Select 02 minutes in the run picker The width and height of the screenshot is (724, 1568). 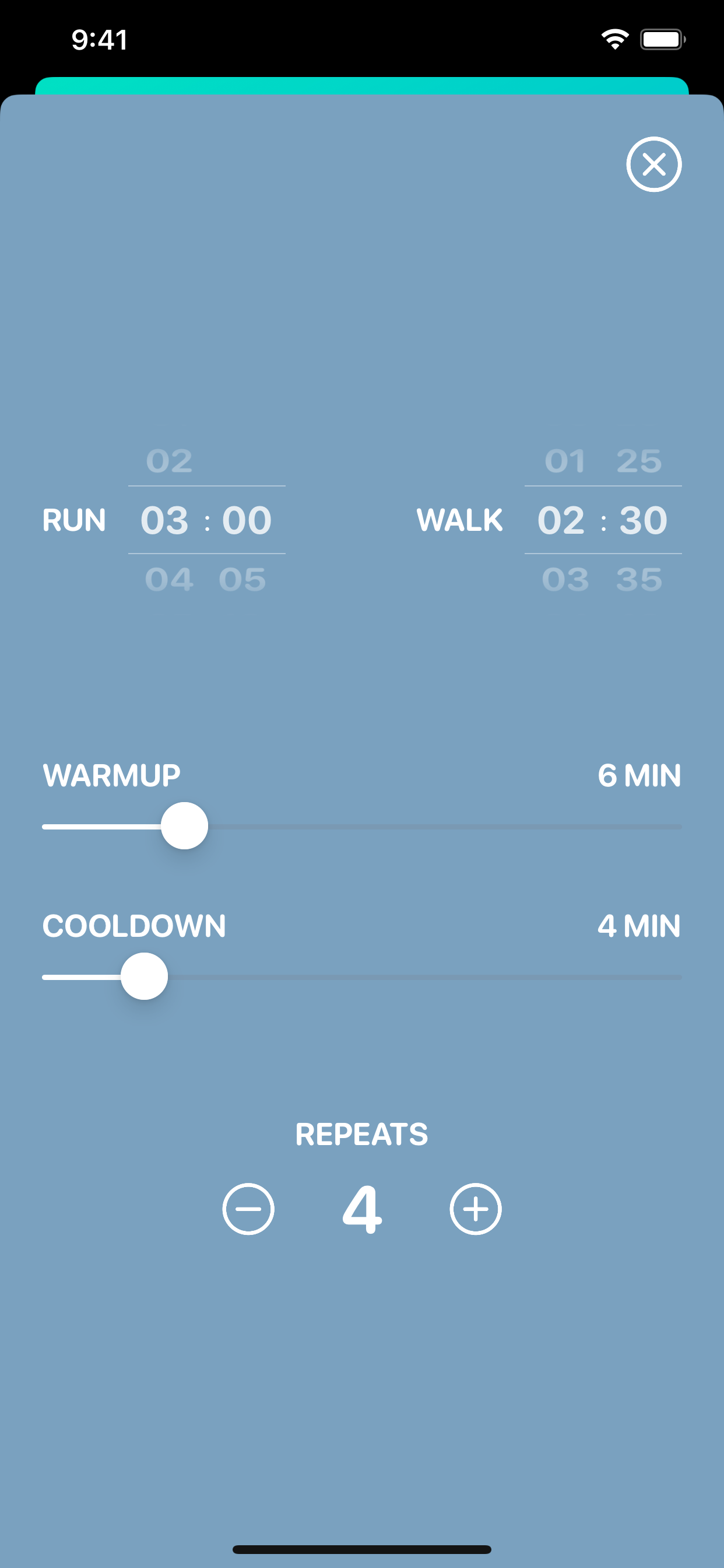coord(169,461)
